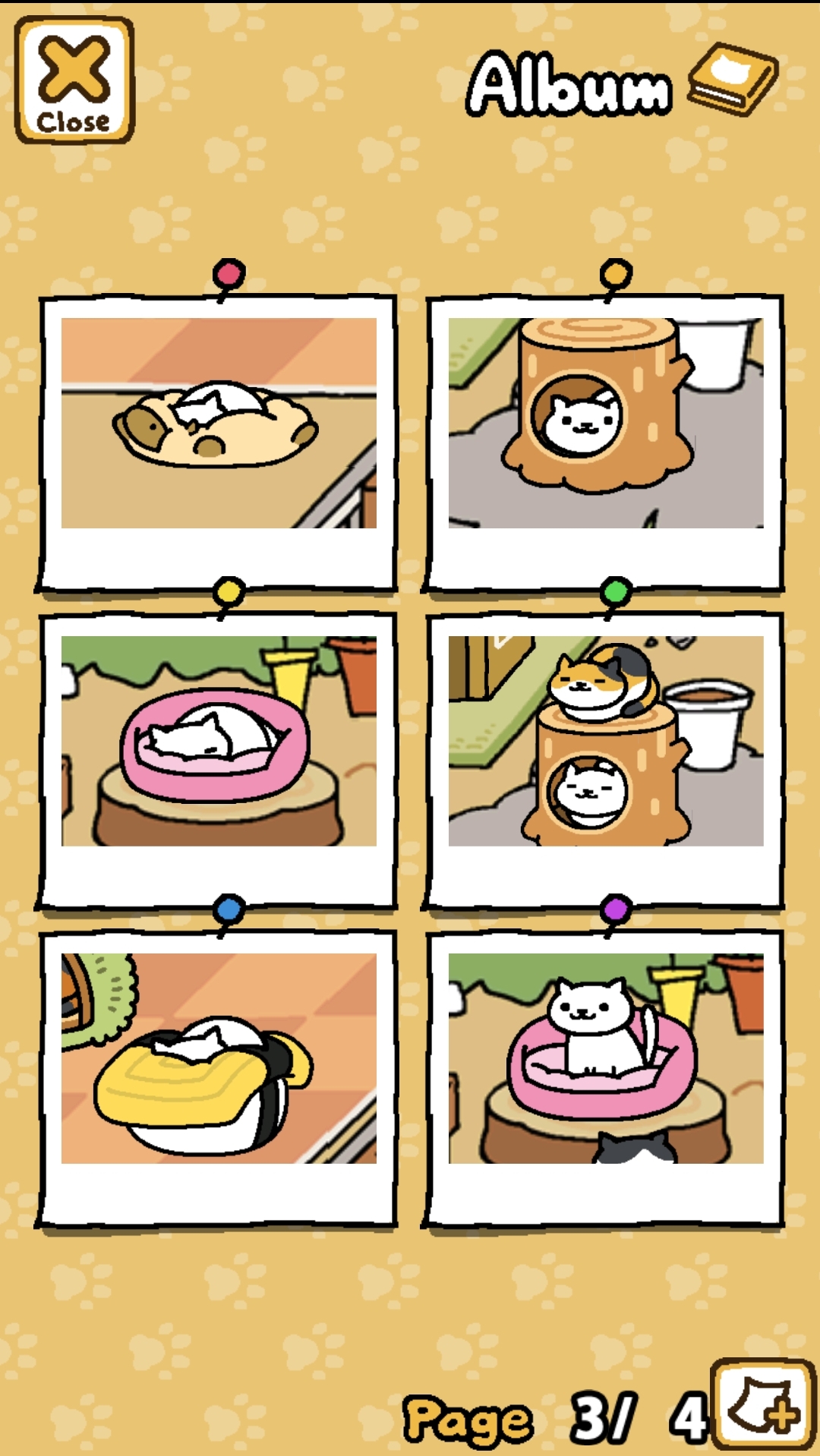Tap the add cat photo button
This screenshot has width=820, height=1456.
(762, 1405)
